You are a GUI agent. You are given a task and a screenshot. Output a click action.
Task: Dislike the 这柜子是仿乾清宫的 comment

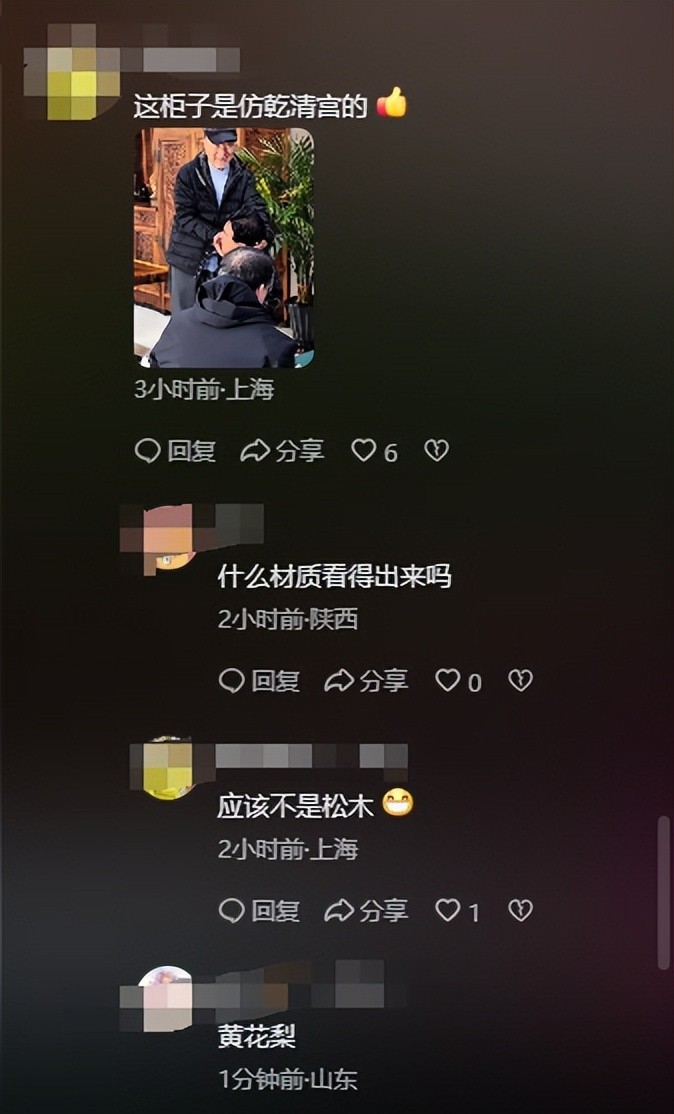click(x=436, y=451)
